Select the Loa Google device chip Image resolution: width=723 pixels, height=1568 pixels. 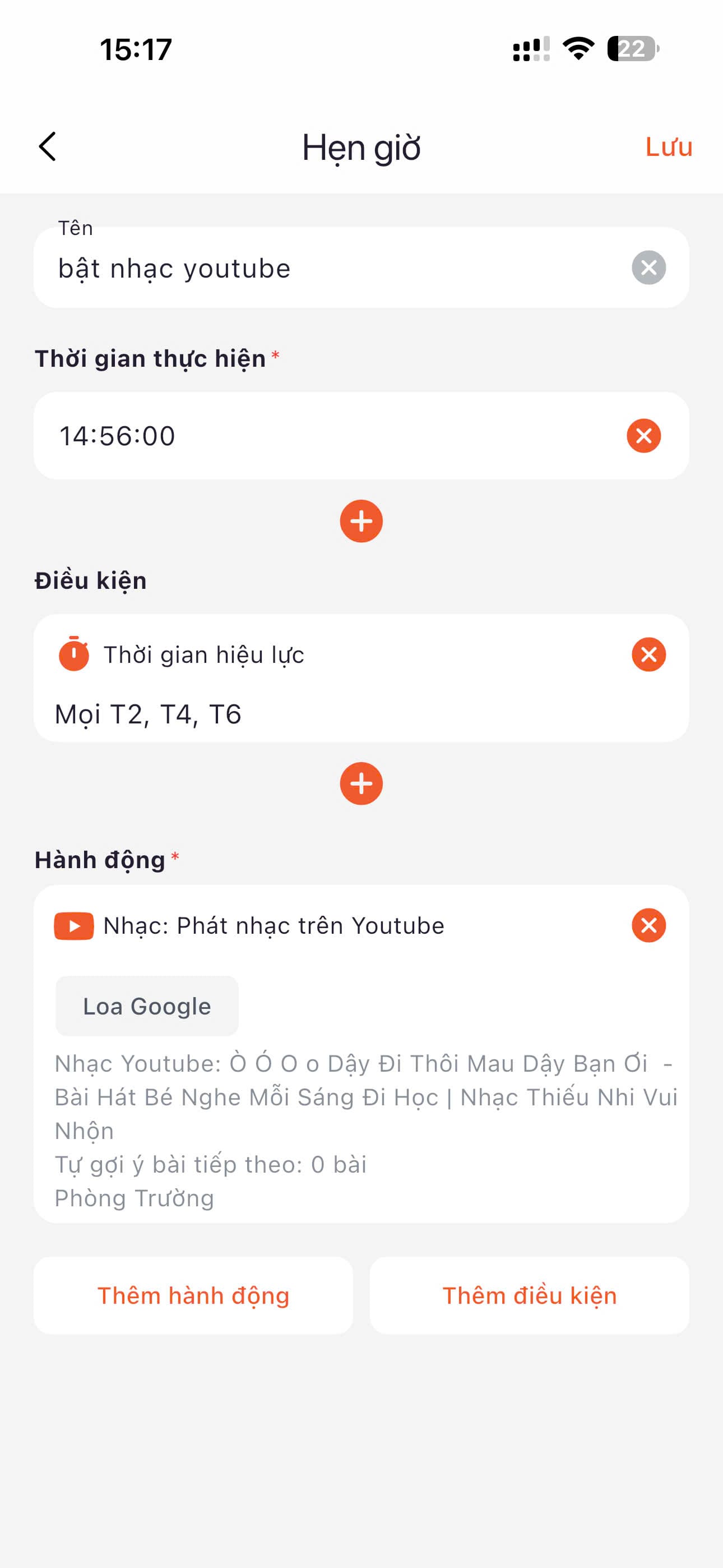tap(147, 1006)
